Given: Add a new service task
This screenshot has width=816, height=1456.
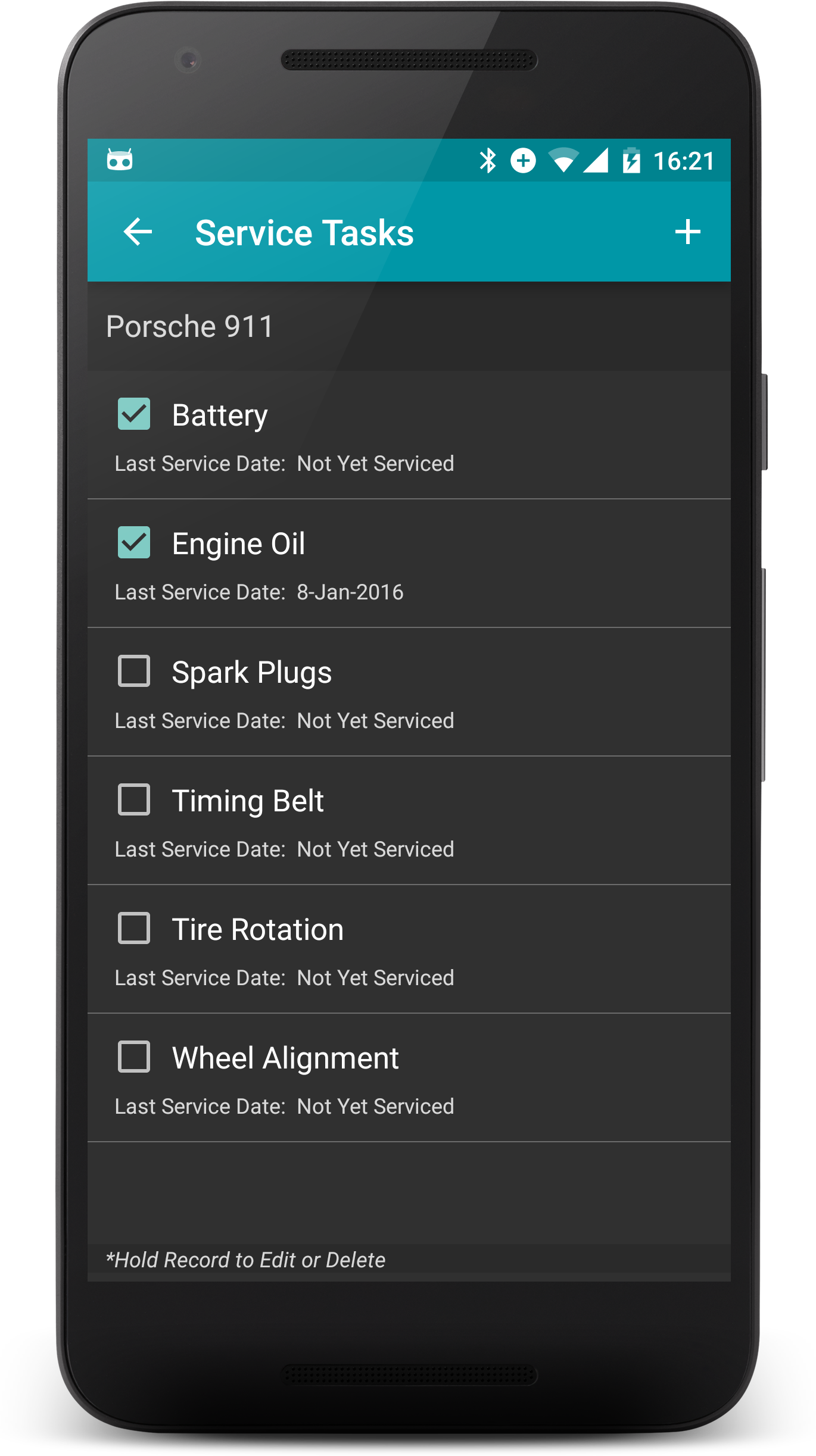Looking at the screenshot, I should click(687, 232).
